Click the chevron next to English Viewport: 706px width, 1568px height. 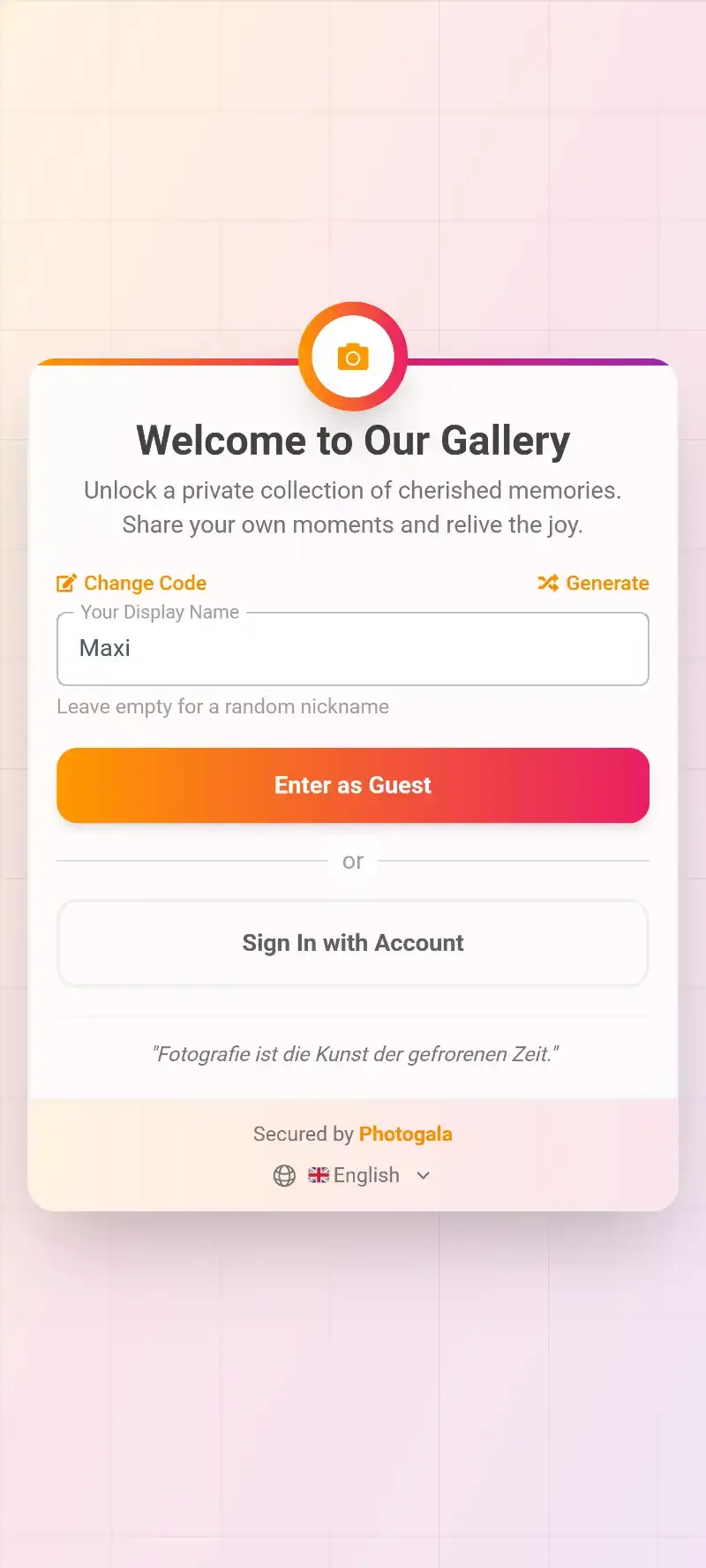422,1175
